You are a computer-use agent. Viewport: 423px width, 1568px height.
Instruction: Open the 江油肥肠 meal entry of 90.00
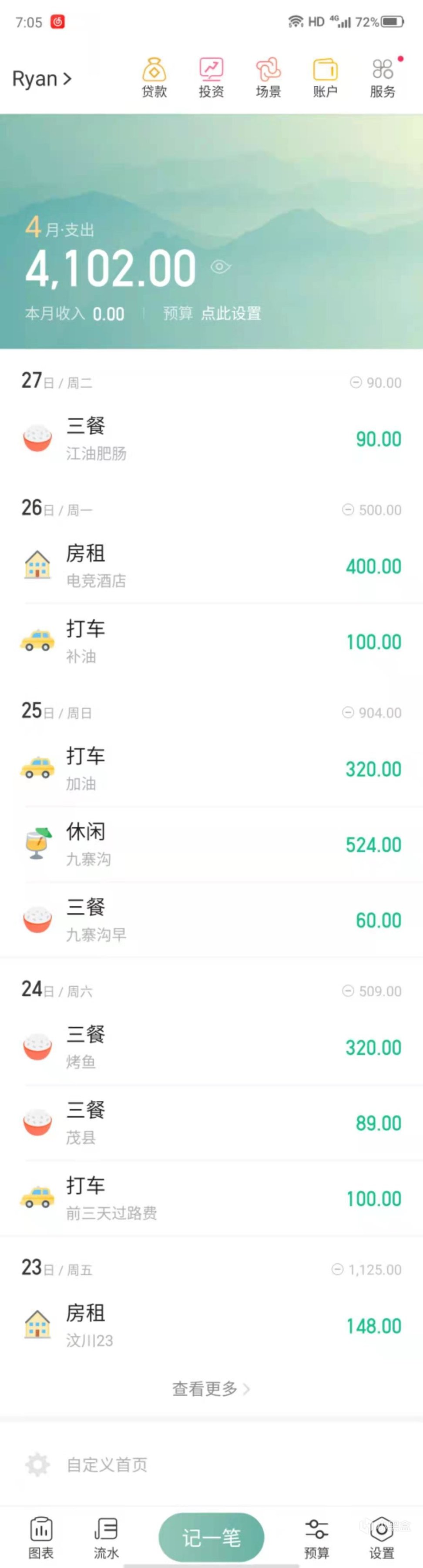coord(211,438)
